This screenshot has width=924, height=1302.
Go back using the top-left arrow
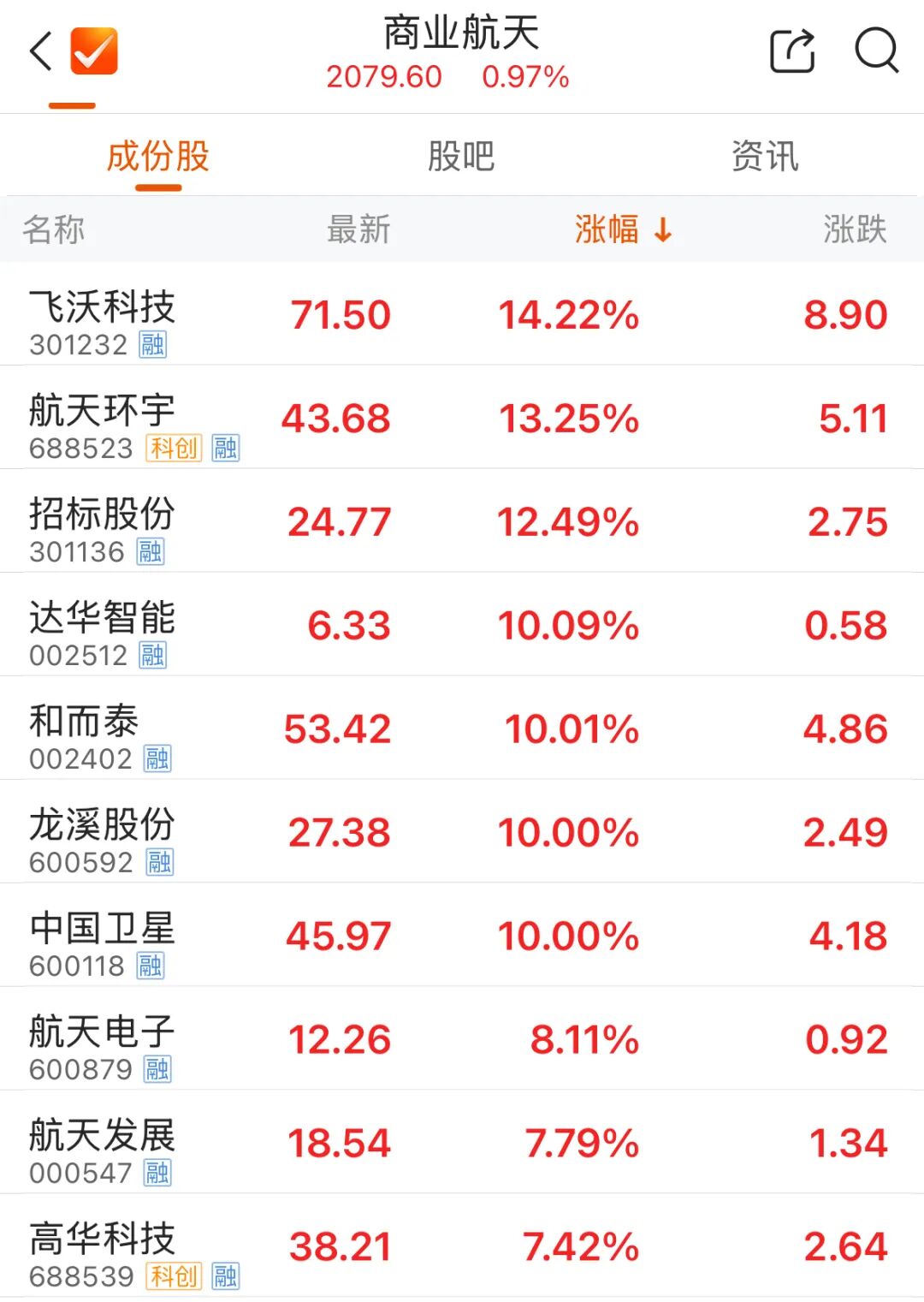click(x=41, y=51)
